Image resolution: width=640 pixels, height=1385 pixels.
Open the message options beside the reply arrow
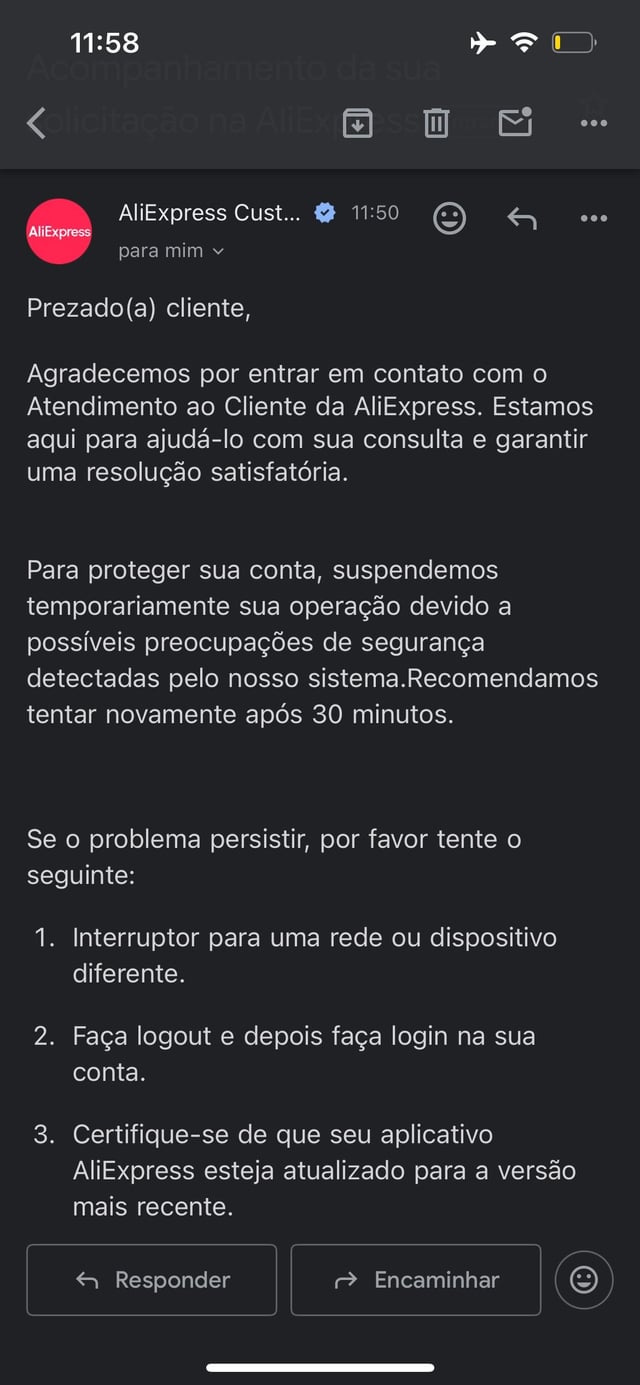tap(594, 218)
